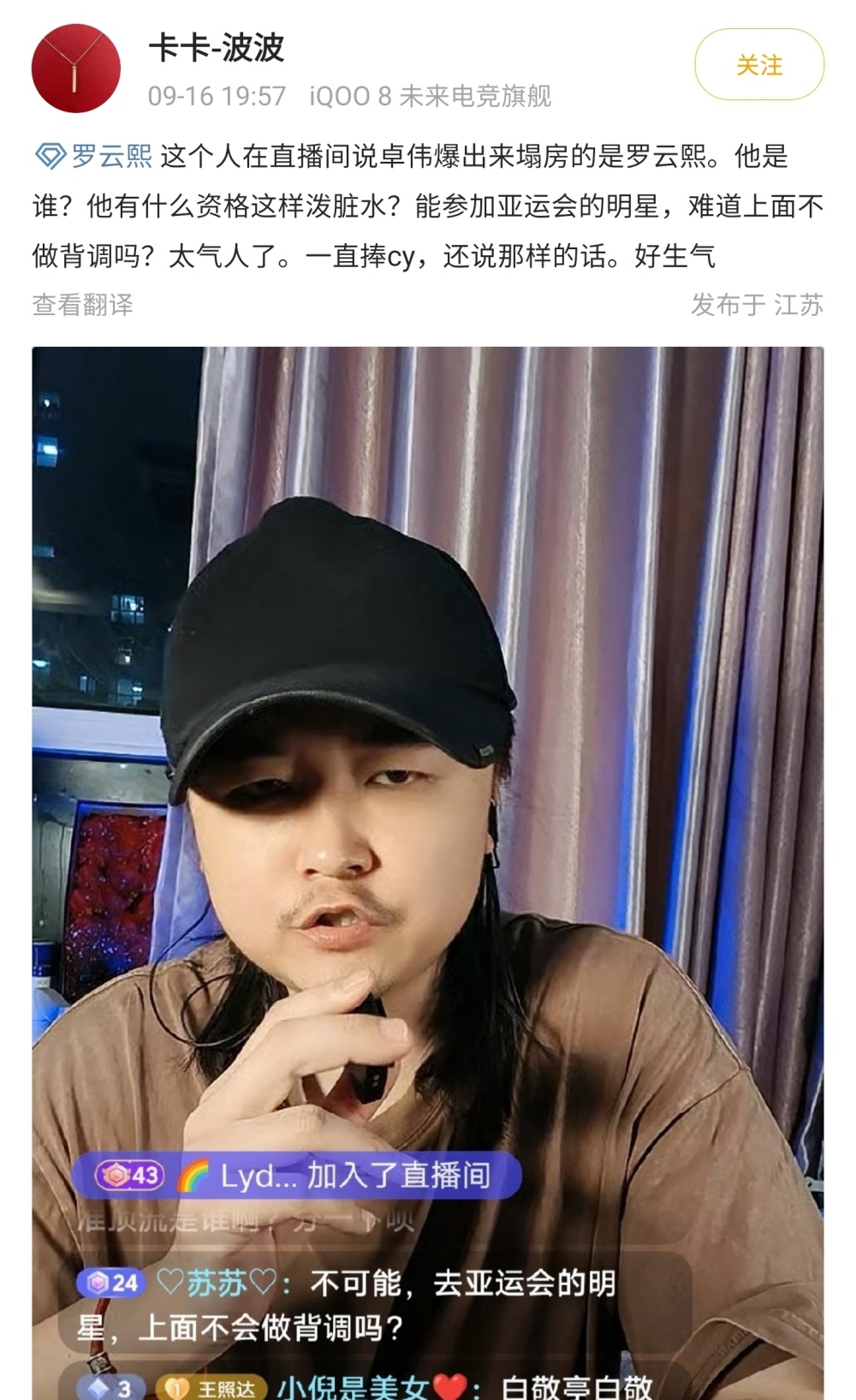Open the 罗云熙 super topic link
The width and height of the screenshot is (856, 1400).
pyautogui.click(x=93, y=157)
